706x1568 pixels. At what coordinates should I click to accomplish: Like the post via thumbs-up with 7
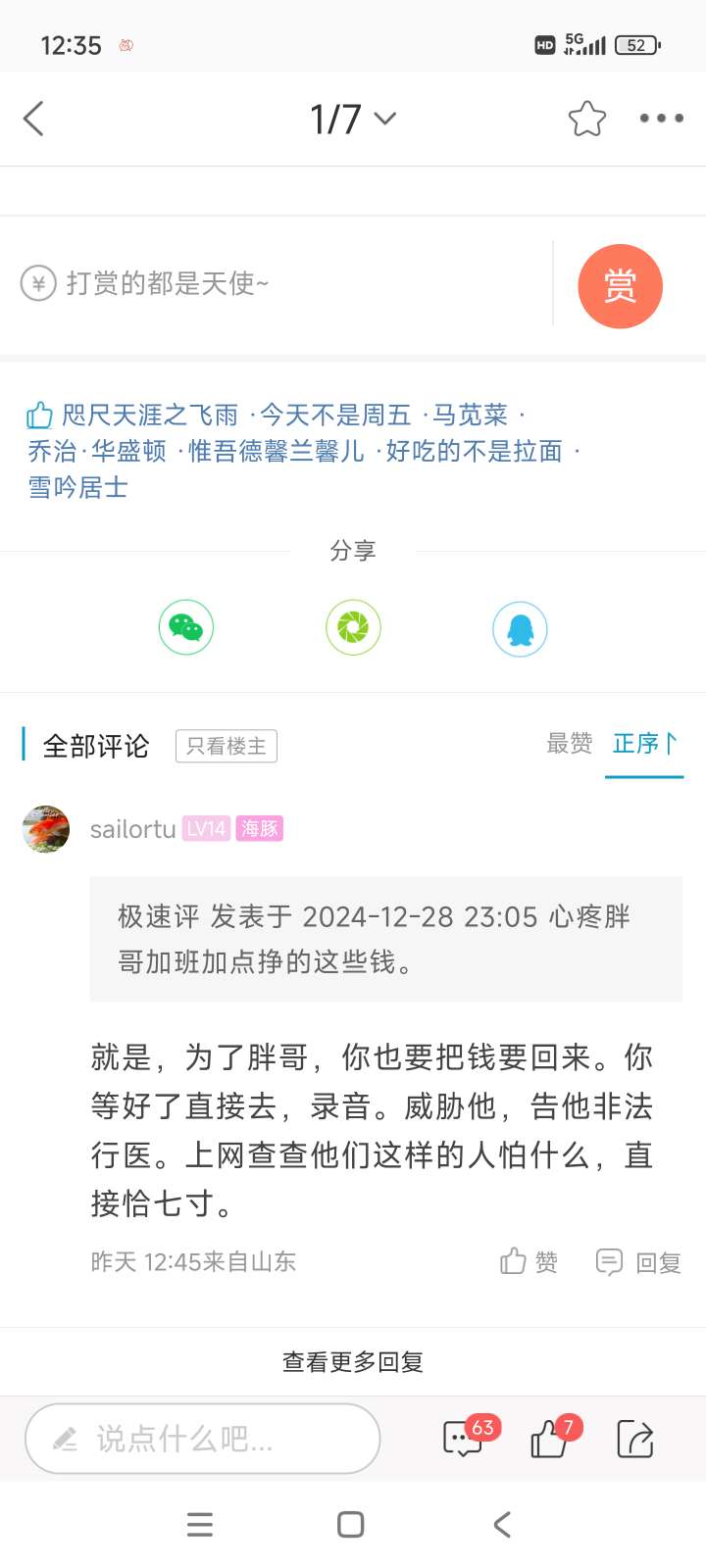(550, 1439)
